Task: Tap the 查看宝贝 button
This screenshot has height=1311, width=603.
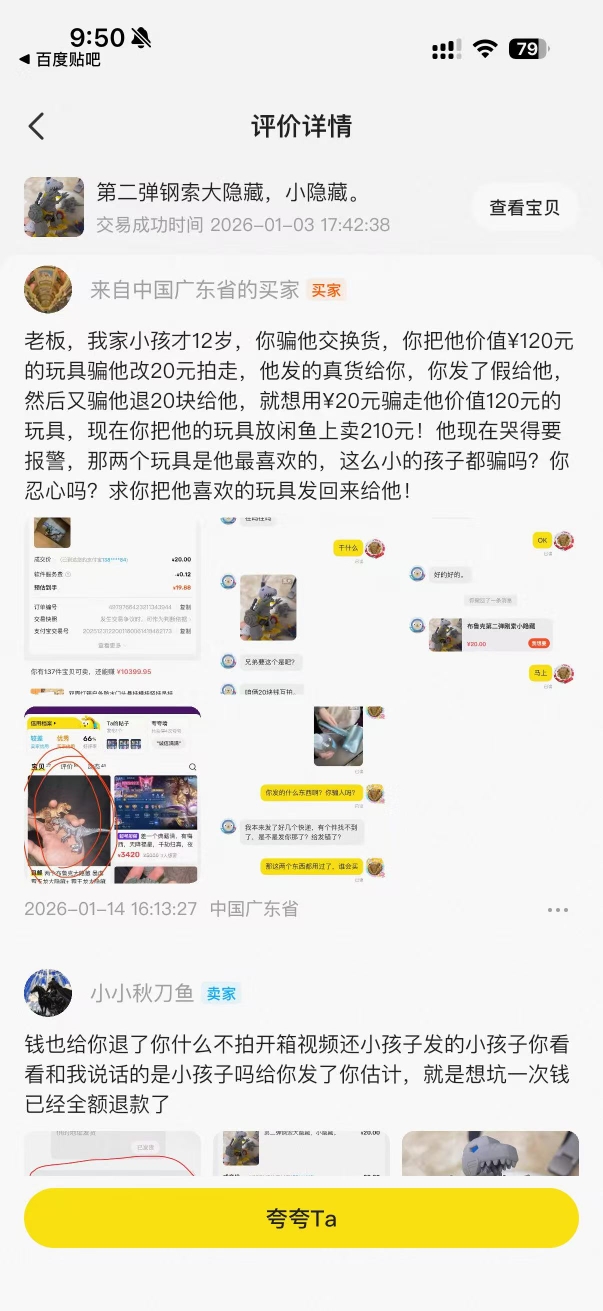Action: pos(524,208)
